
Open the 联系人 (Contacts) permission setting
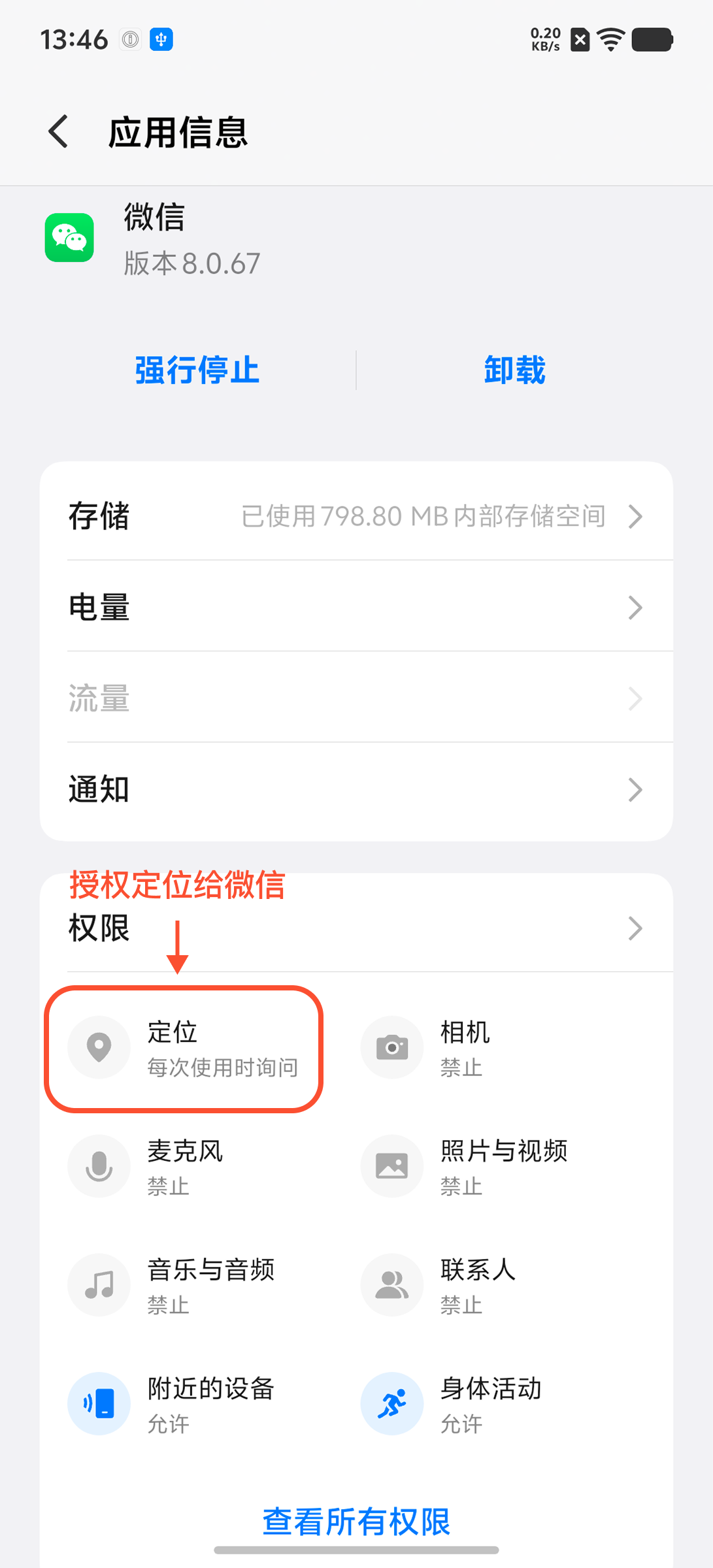[477, 1284]
